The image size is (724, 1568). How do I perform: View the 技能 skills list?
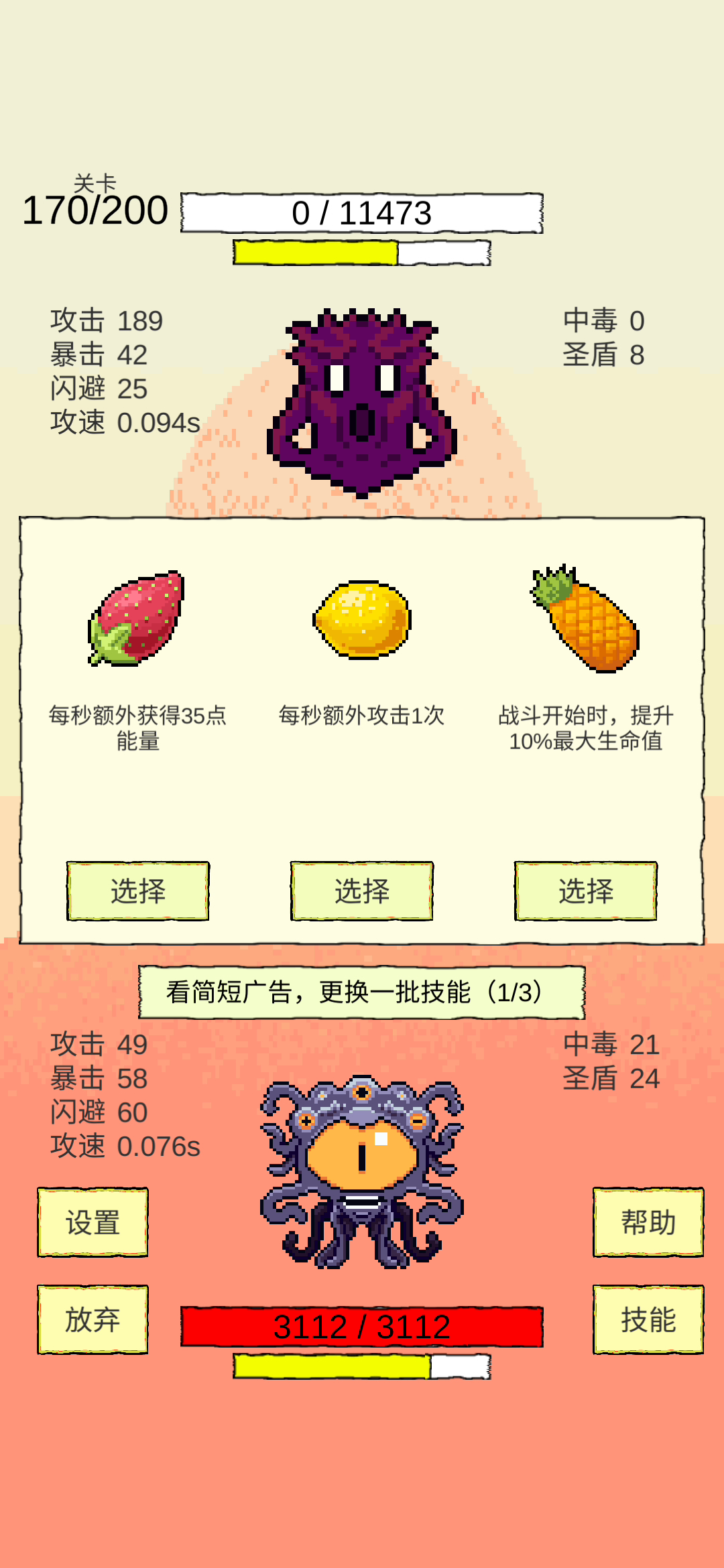[648, 1319]
